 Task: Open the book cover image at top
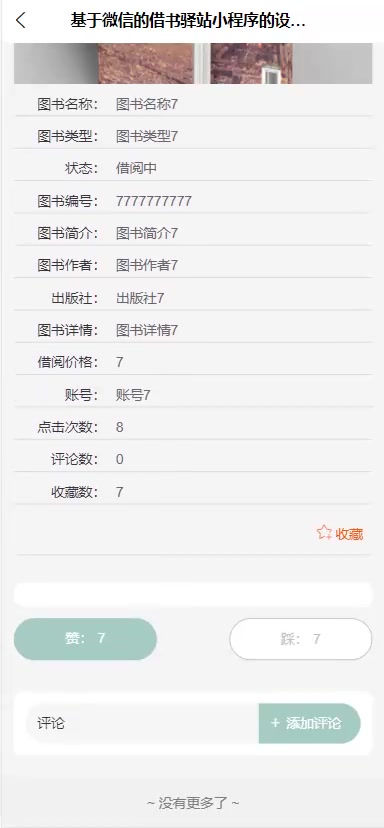point(193,63)
